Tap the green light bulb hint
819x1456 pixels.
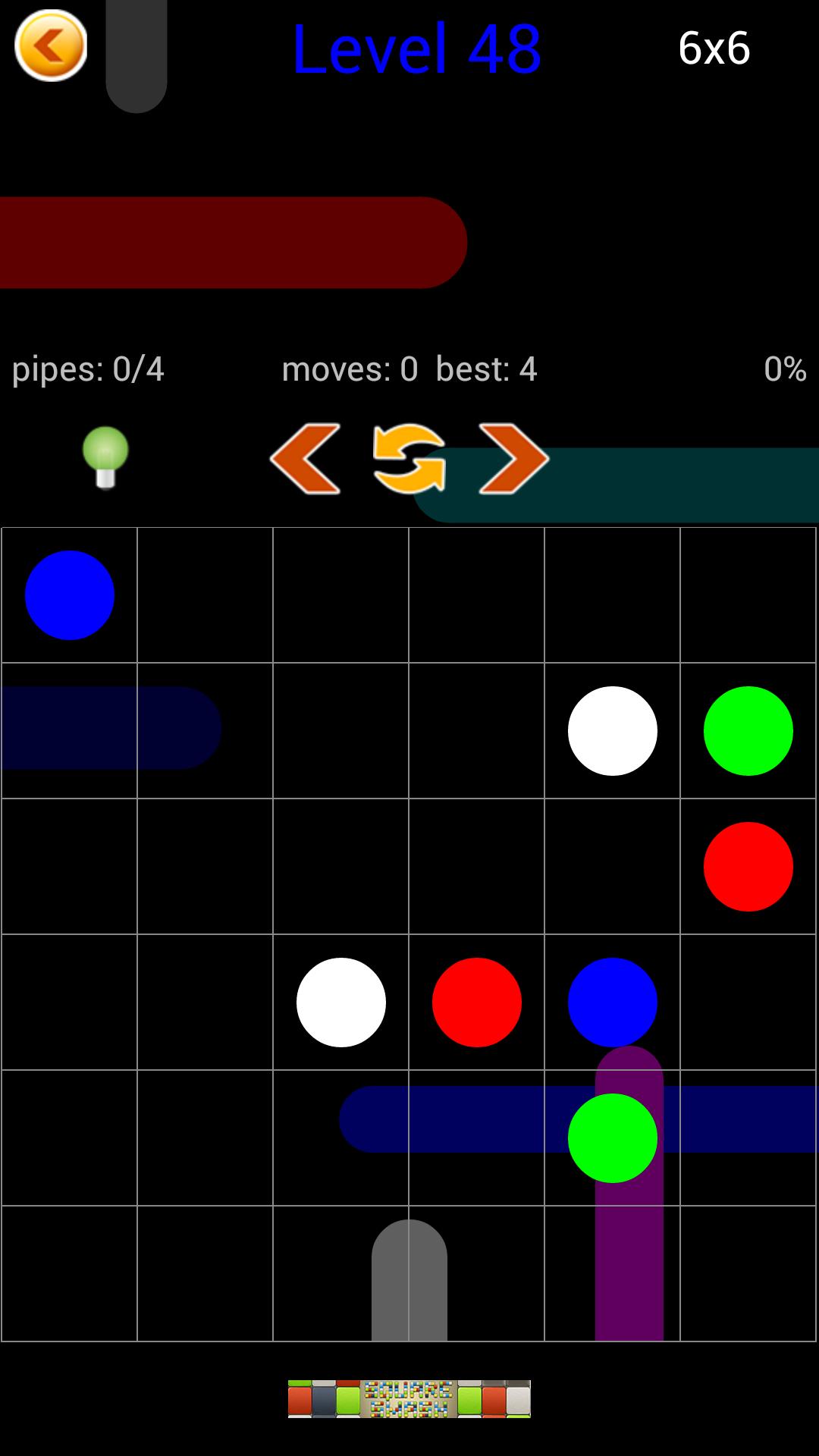tap(105, 457)
